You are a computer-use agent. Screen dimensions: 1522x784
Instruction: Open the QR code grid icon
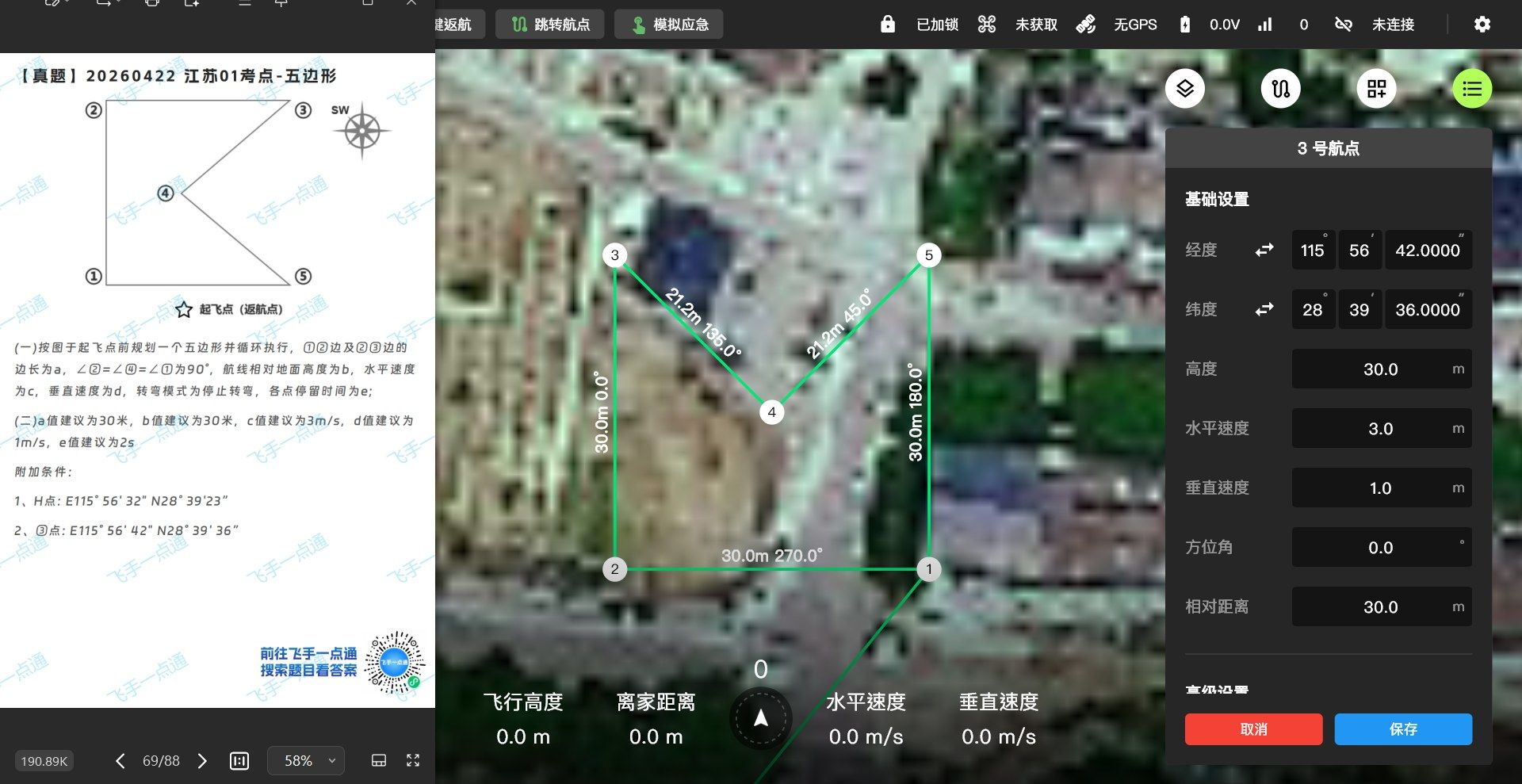point(1377,88)
